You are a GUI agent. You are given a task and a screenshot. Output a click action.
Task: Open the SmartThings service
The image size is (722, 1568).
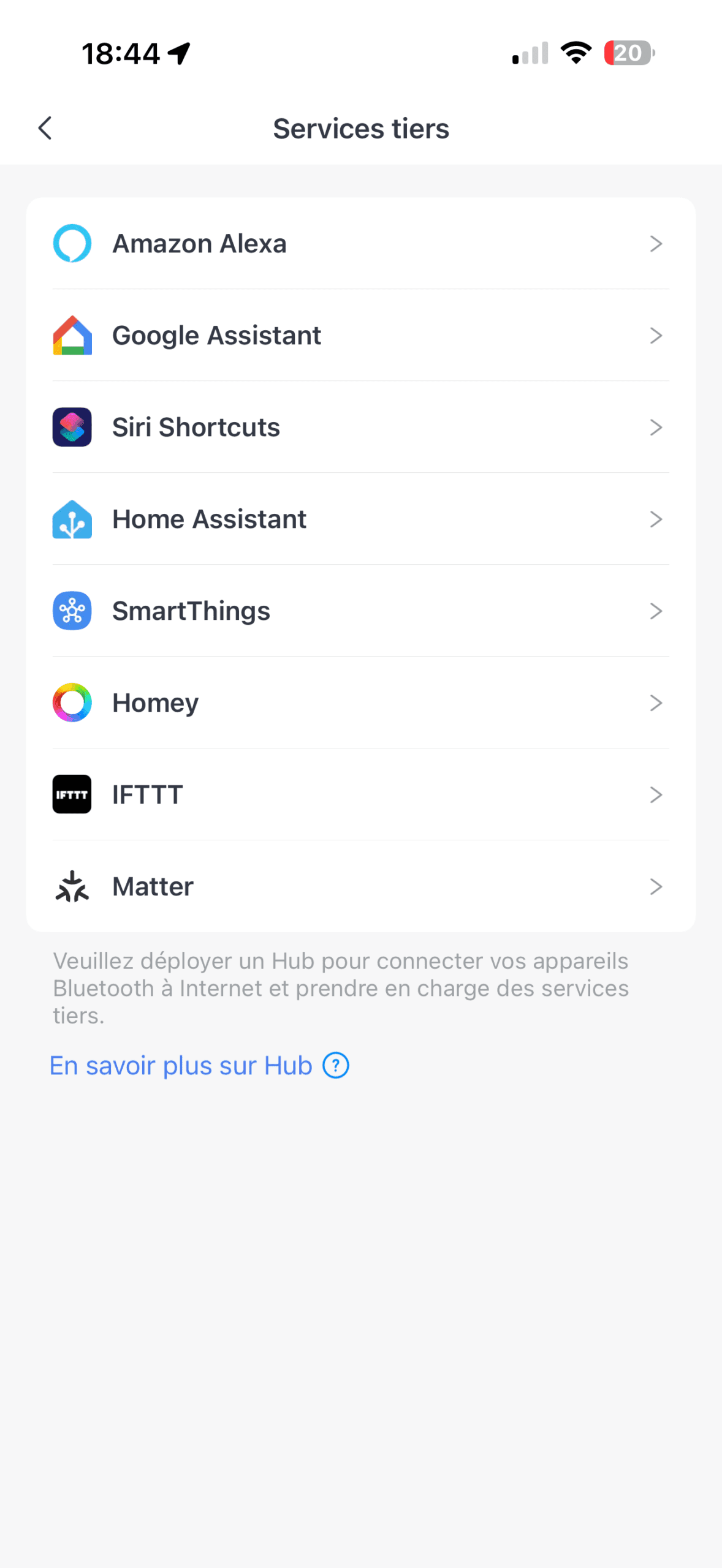pos(360,611)
